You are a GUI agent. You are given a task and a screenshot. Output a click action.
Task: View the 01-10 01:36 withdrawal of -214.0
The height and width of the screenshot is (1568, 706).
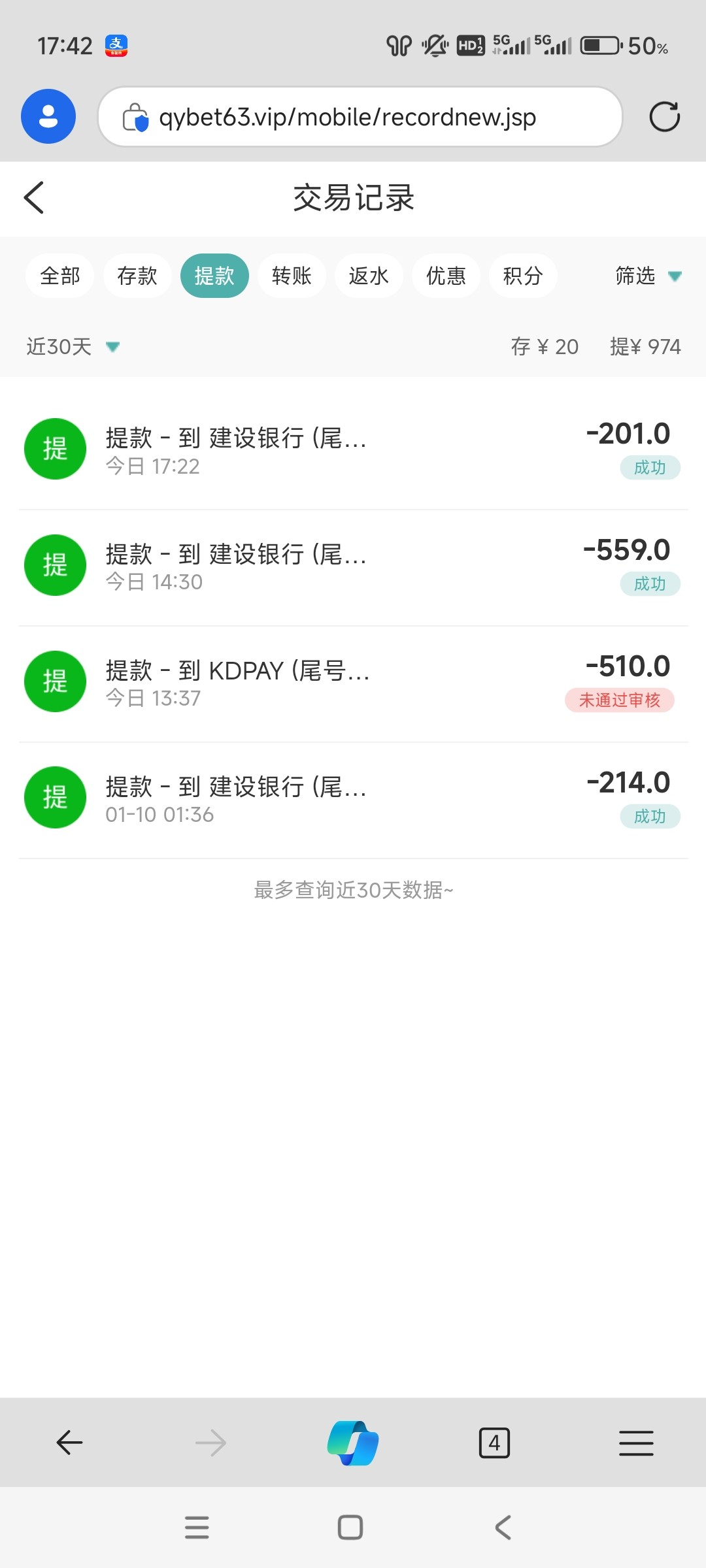pos(353,798)
